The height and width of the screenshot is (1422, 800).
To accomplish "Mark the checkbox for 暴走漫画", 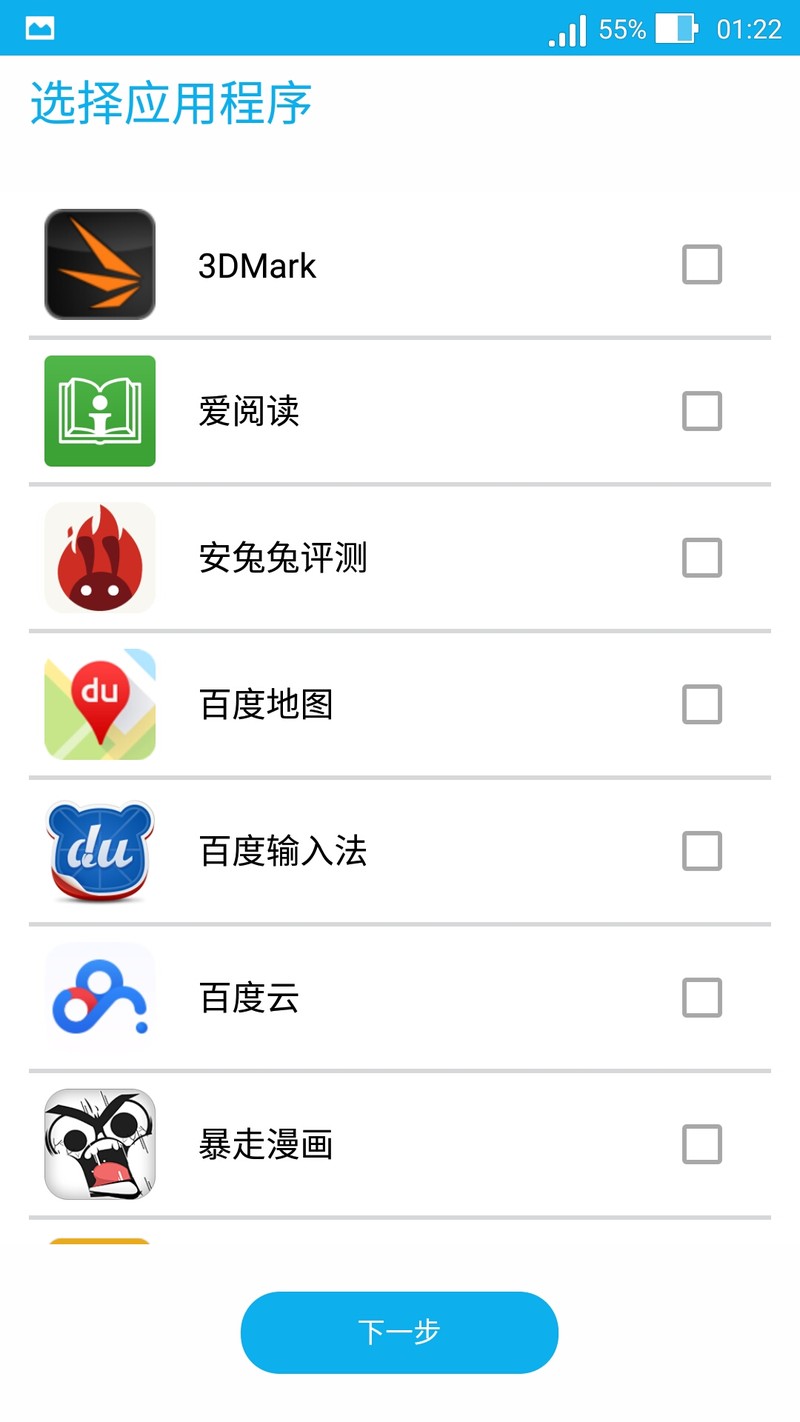I will 703,1144.
